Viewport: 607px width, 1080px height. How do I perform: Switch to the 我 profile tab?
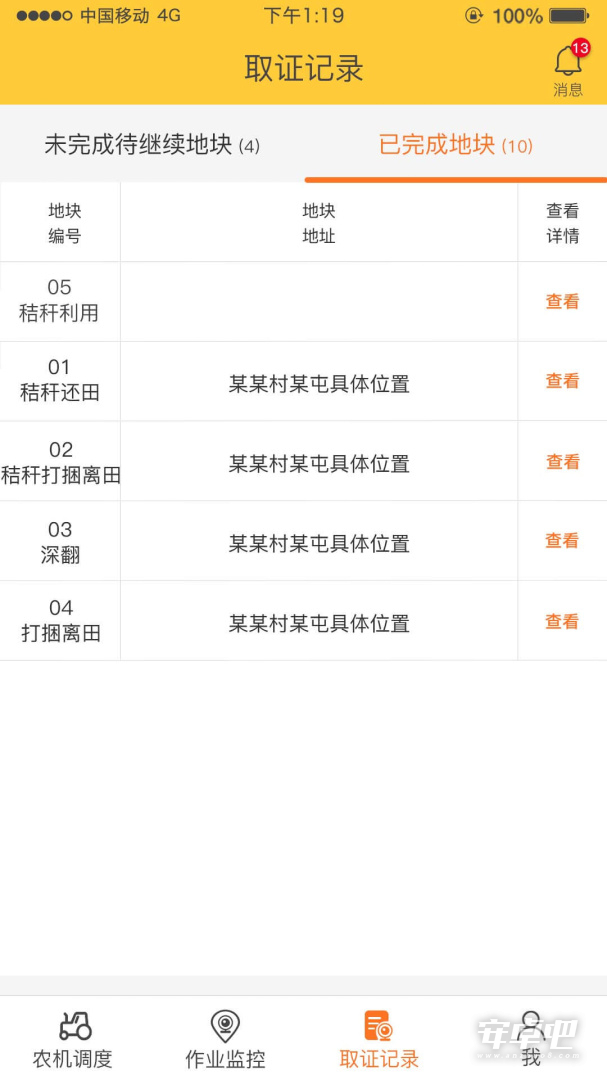tap(531, 1038)
